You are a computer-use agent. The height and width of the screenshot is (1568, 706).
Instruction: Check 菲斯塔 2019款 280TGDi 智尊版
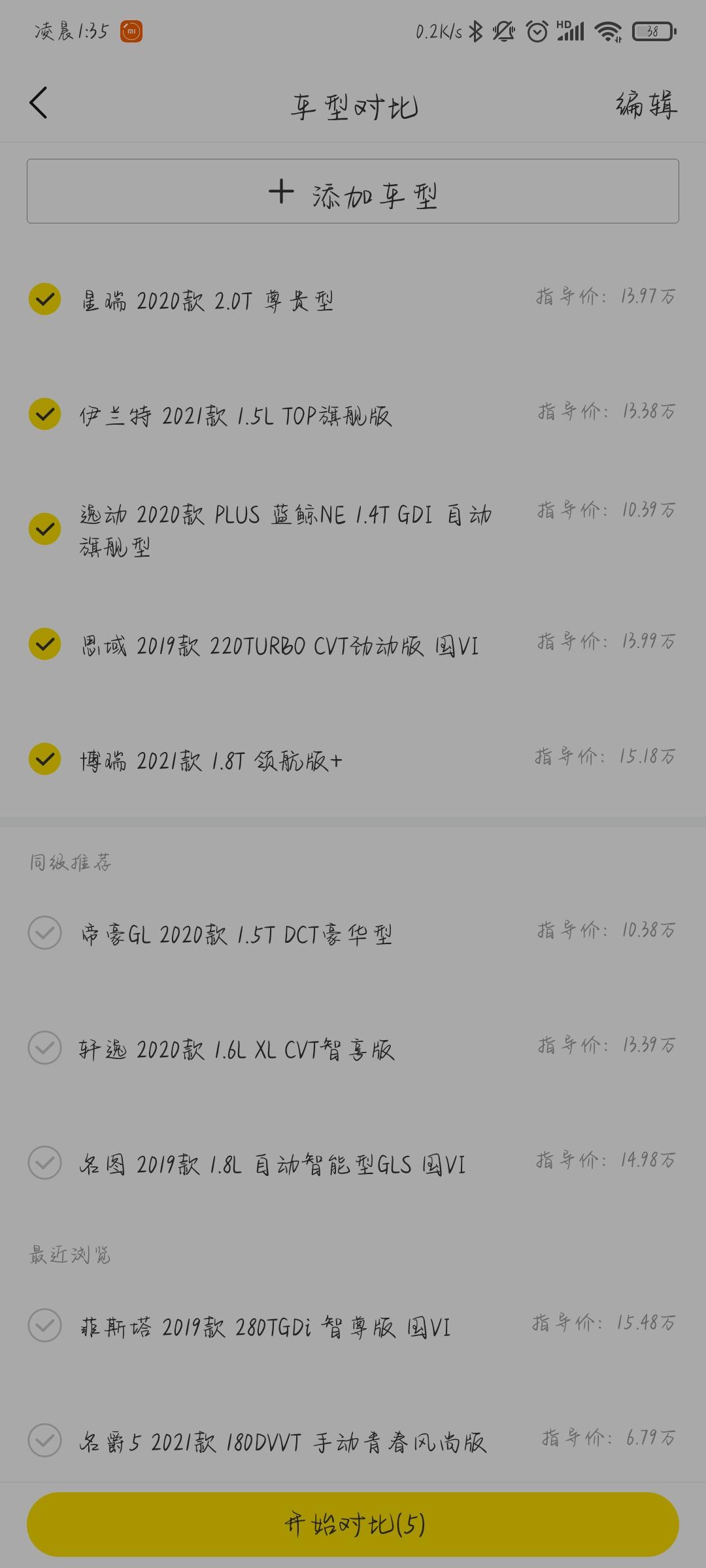point(44,1326)
